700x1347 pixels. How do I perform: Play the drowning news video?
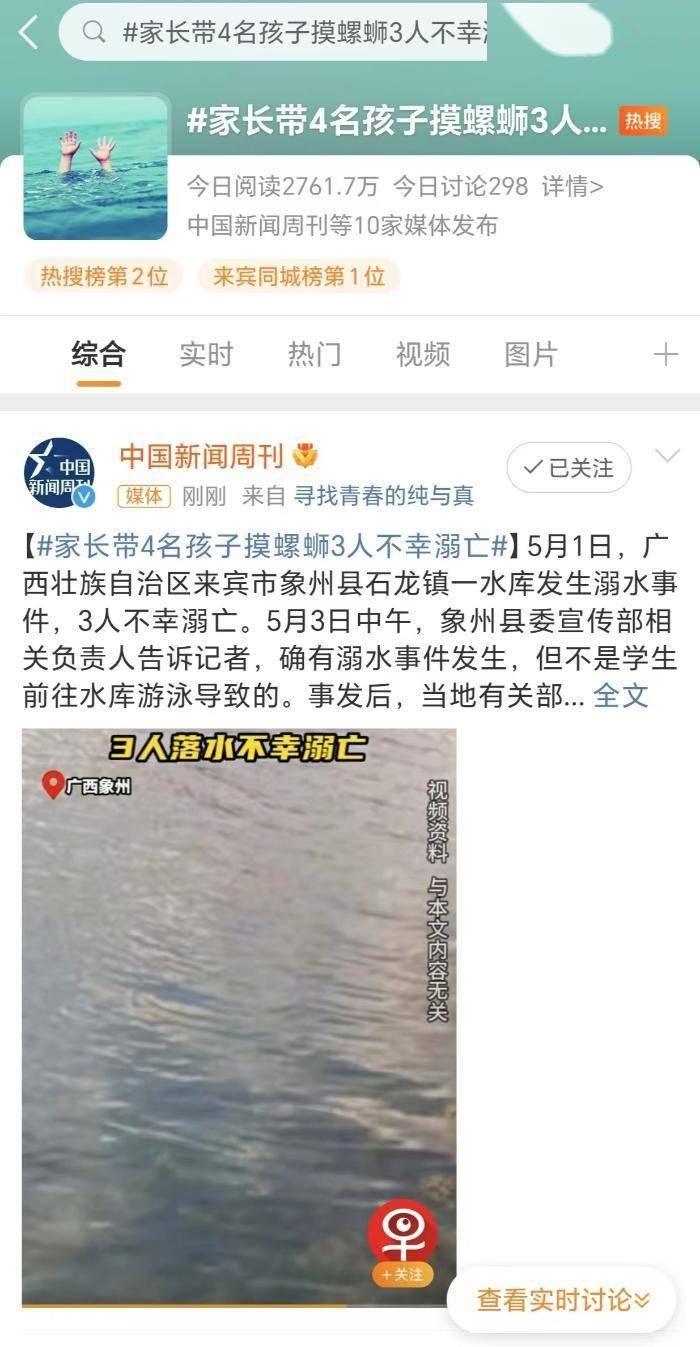(x=238, y=1015)
